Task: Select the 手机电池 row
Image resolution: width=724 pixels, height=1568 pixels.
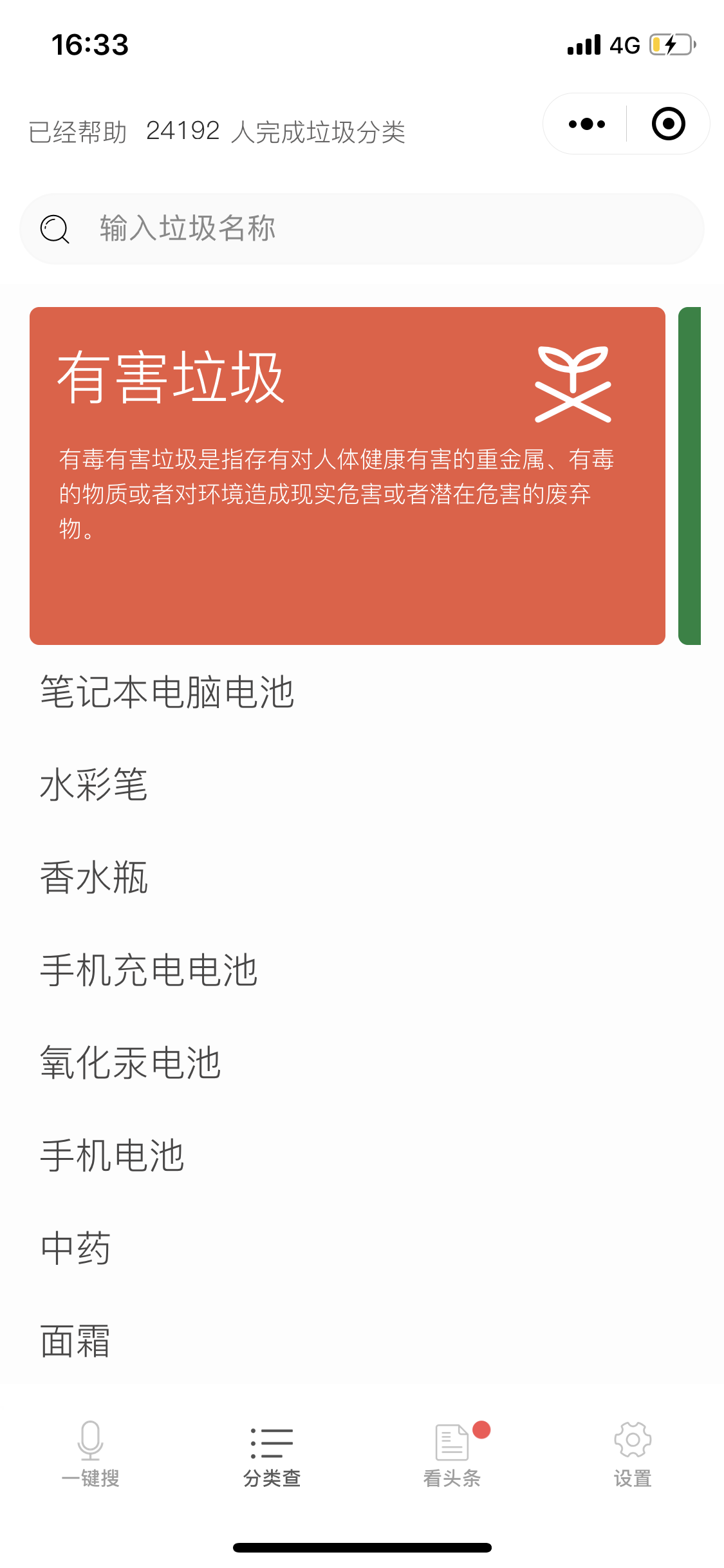Action: (x=362, y=1156)
